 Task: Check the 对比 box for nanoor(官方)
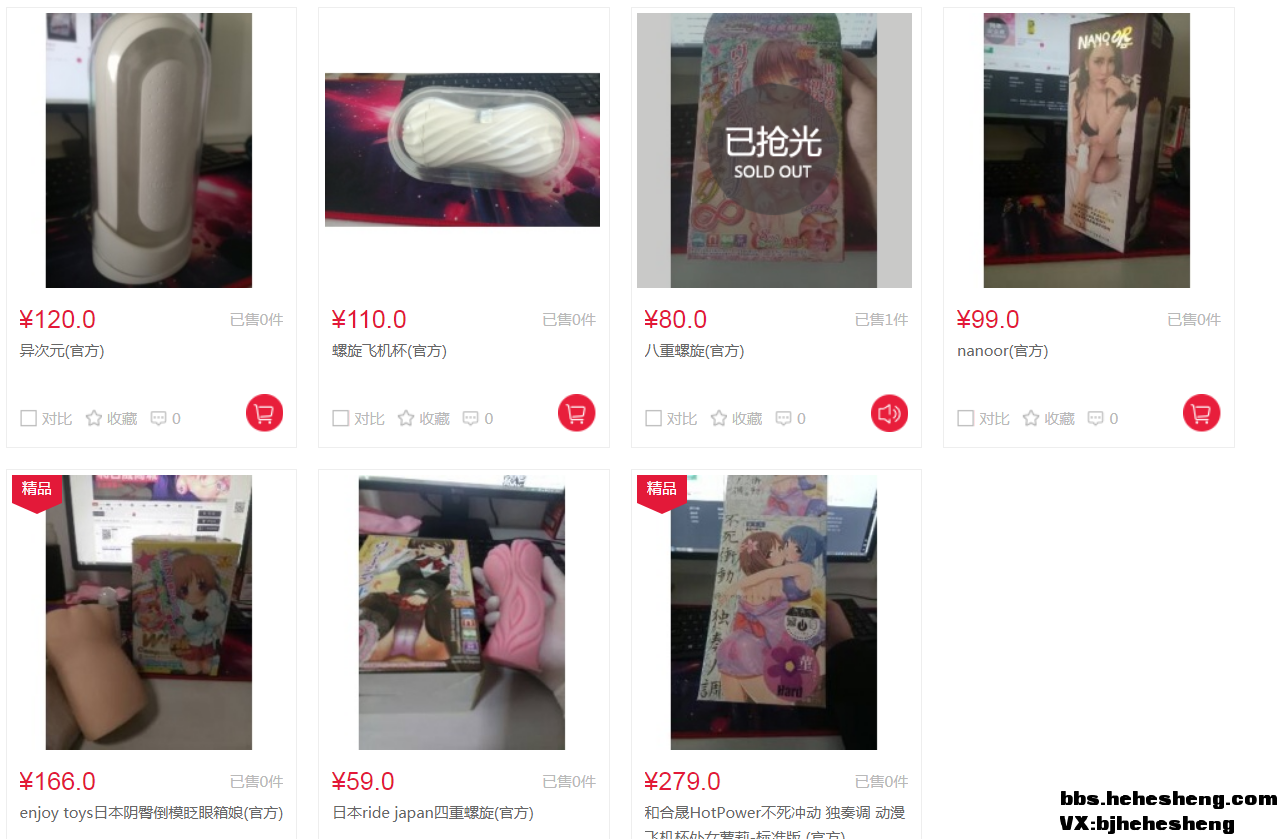[966, 418]
